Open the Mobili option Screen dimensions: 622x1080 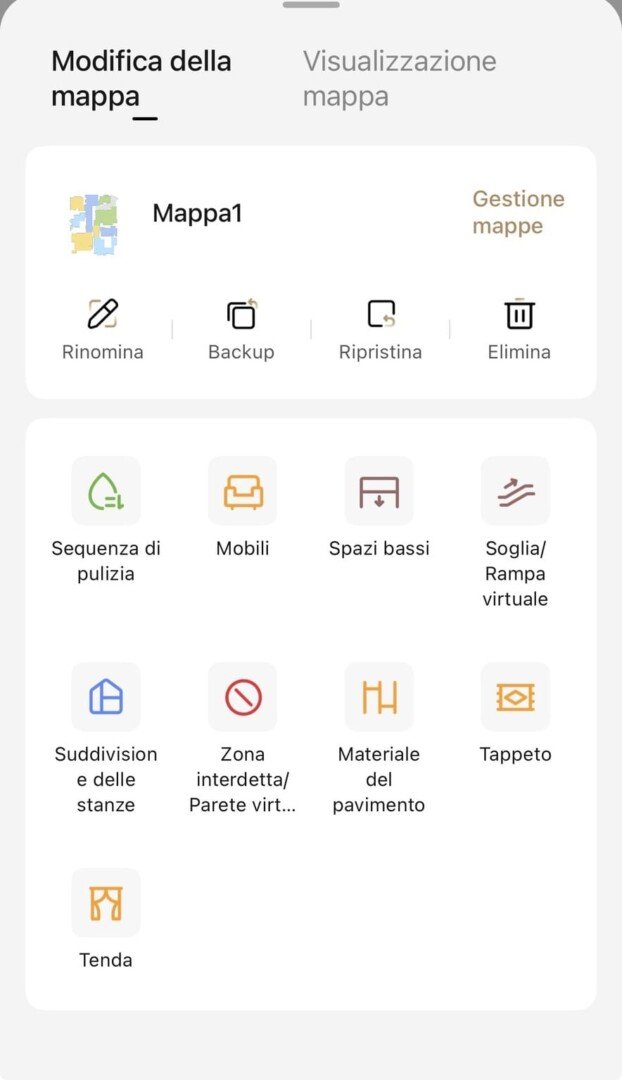243,491
